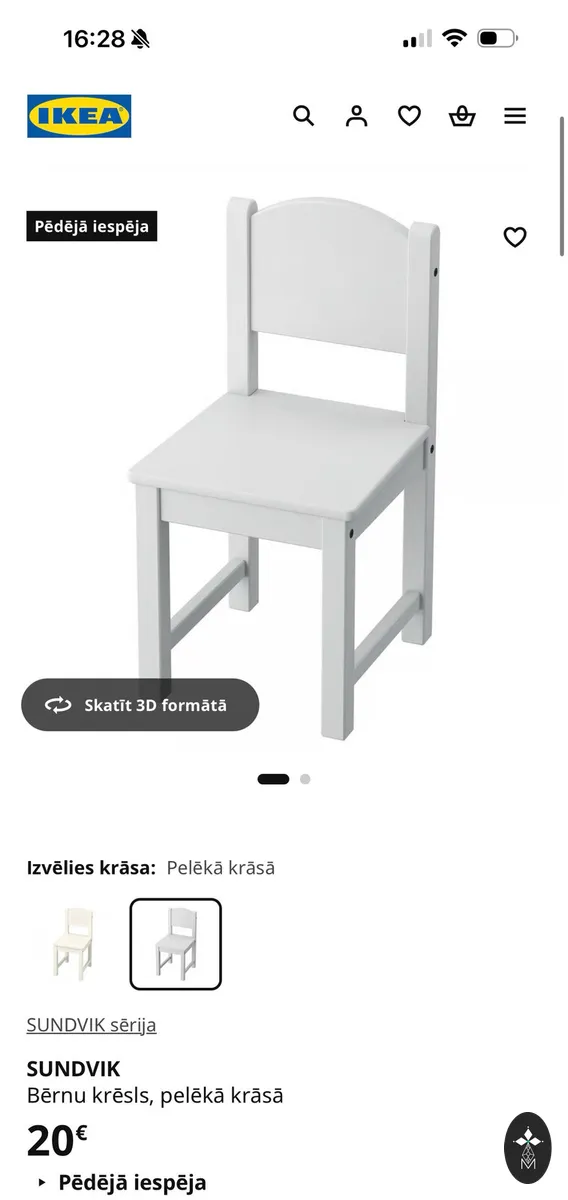This screenshot has height=1200, width=568.
Task: View the second product image dot
Action: pyautogui.click(x=305, y=779)
